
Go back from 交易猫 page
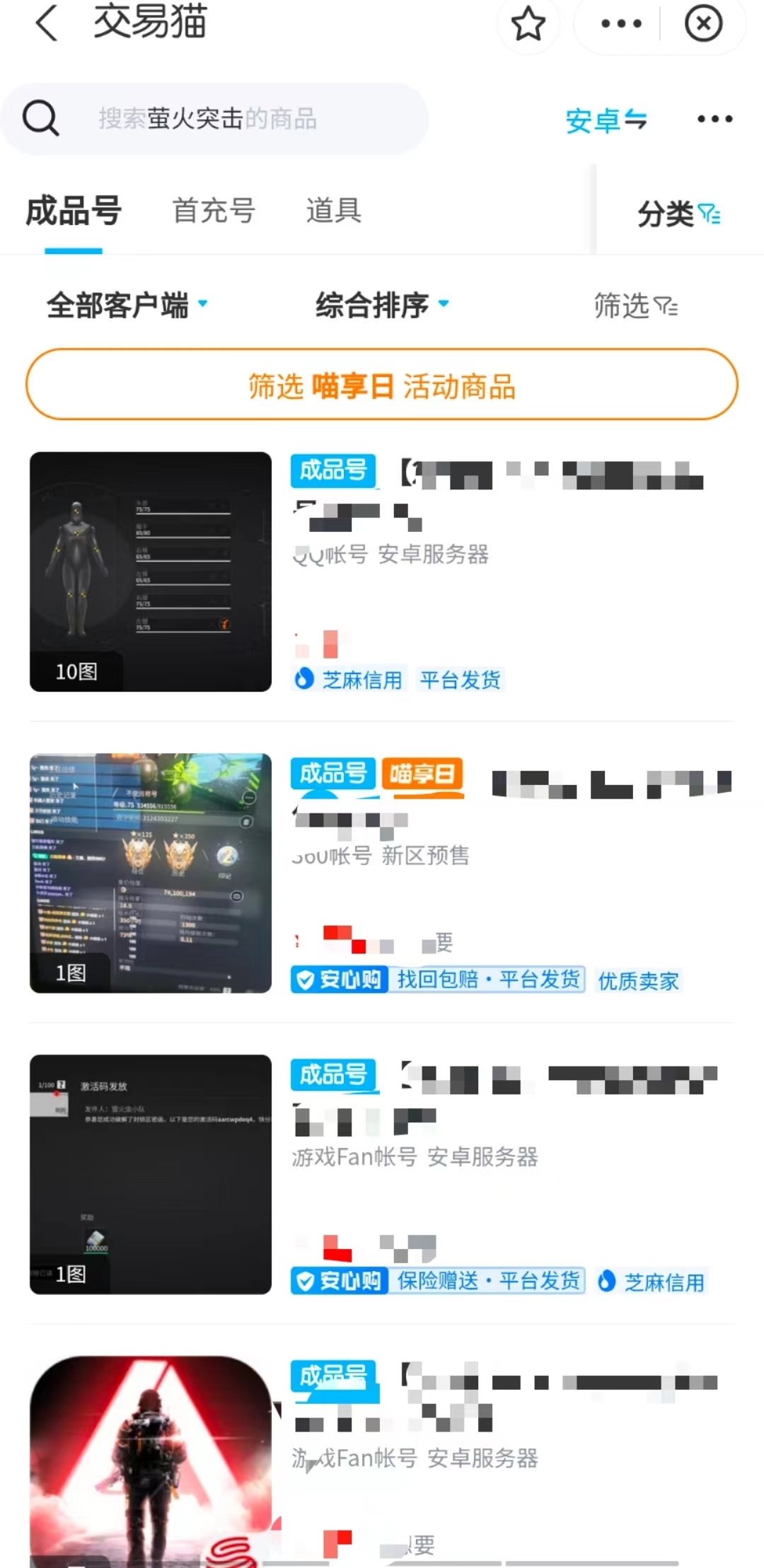point(47,23)
